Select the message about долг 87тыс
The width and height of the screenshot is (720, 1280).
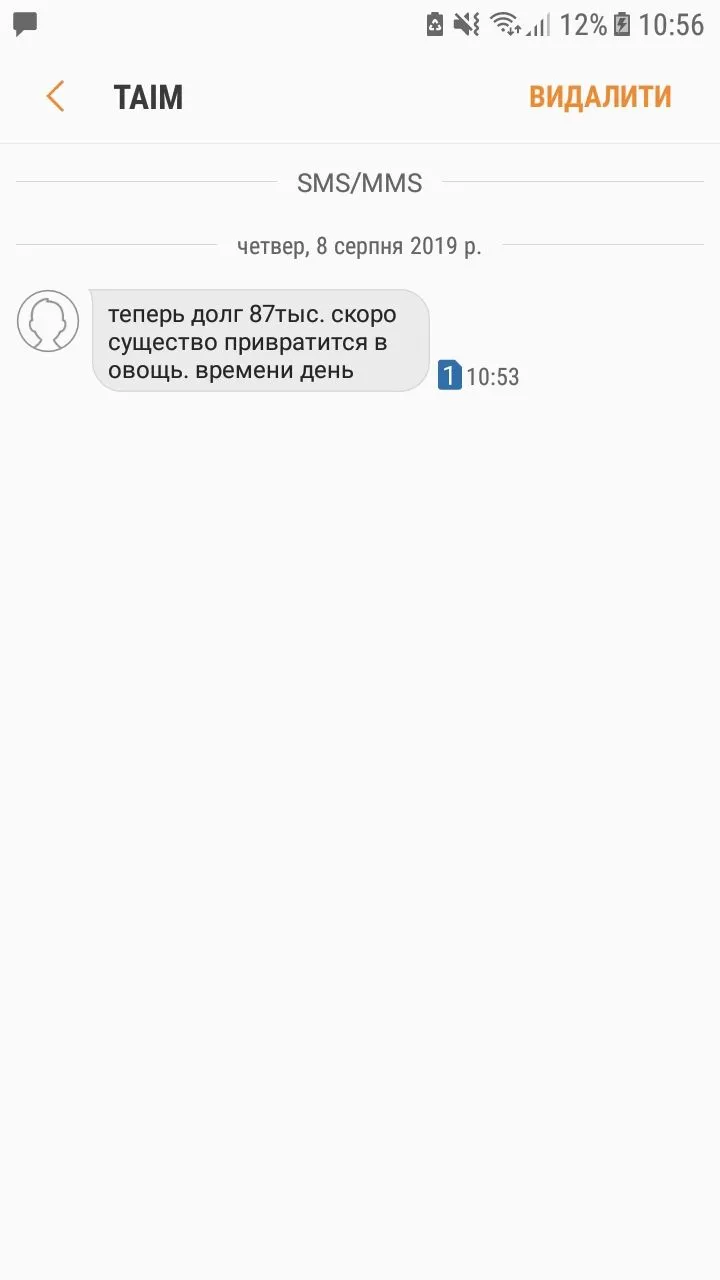[x=260, y=342]
